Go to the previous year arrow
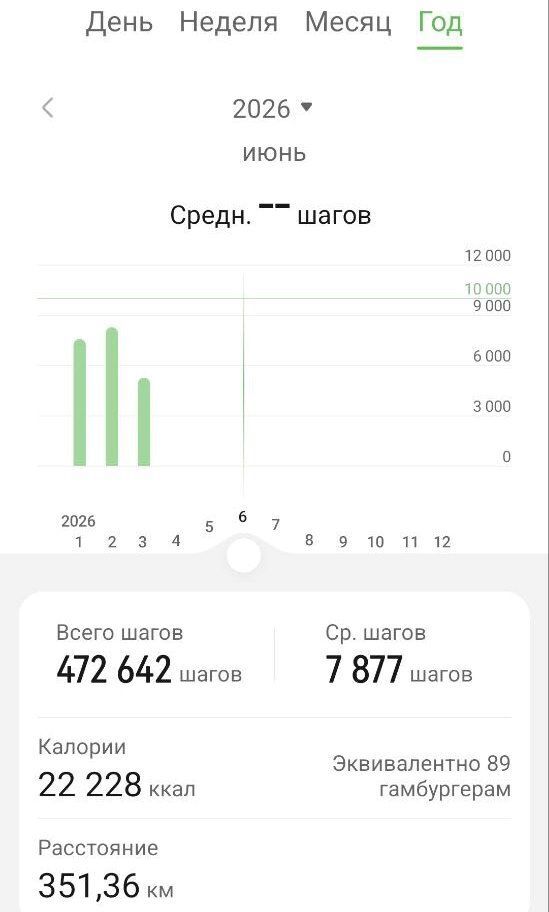Screen dimensions: 549x912 [48, 108]
